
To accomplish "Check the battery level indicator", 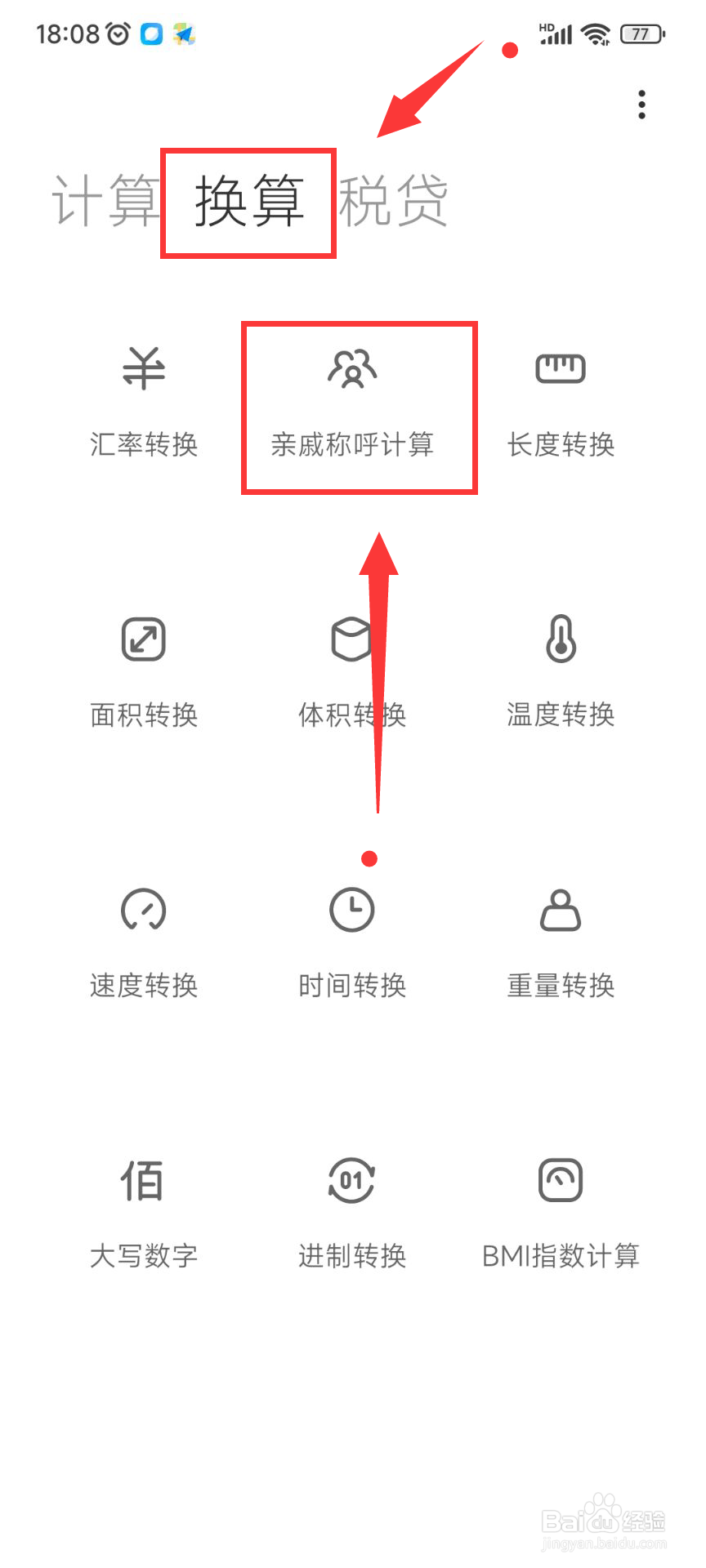I will pyautogui.click(x=641, y=34).
